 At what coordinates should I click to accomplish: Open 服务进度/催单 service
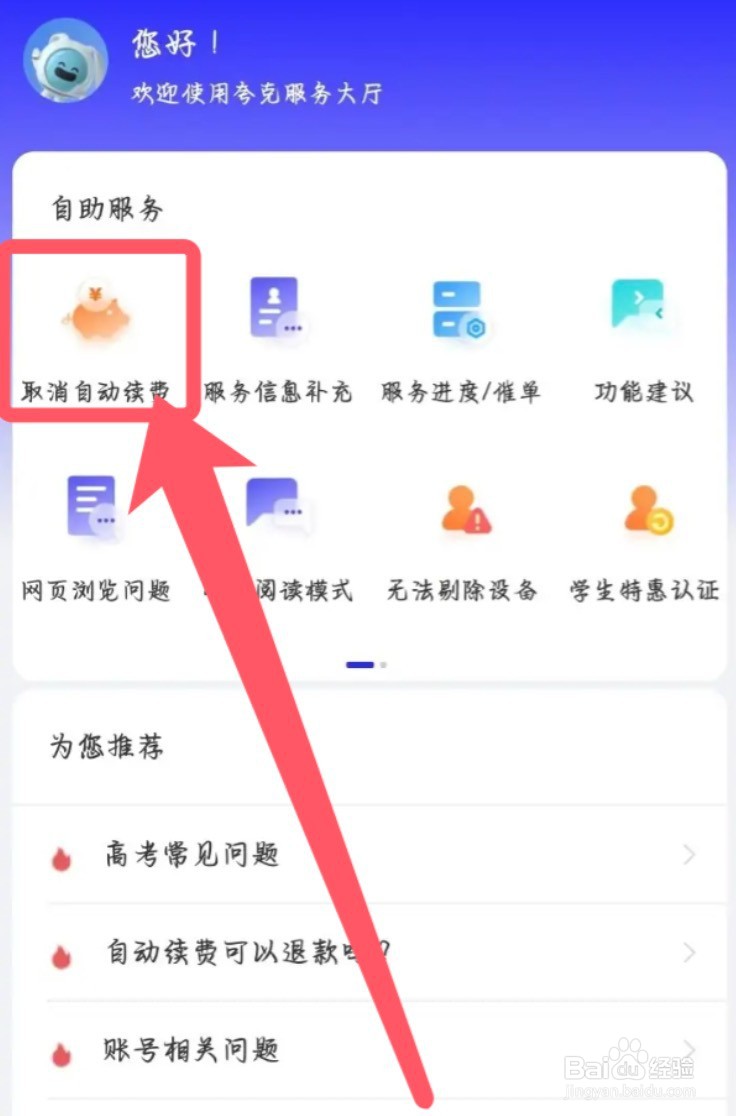458,310
